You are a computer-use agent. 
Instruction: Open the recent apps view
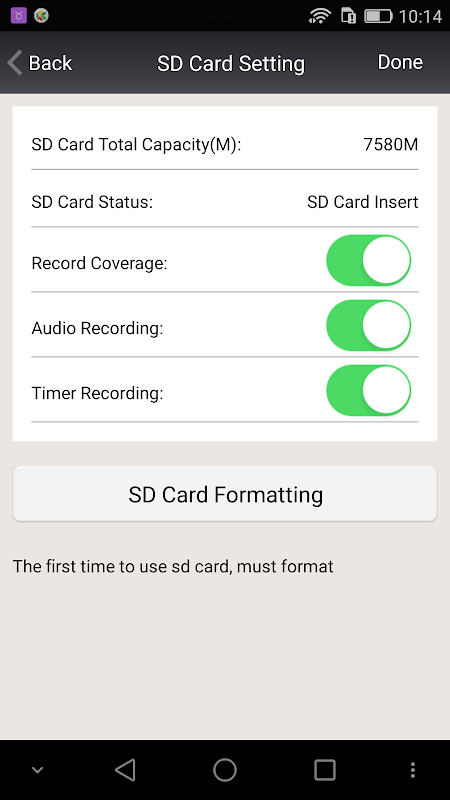324,769
